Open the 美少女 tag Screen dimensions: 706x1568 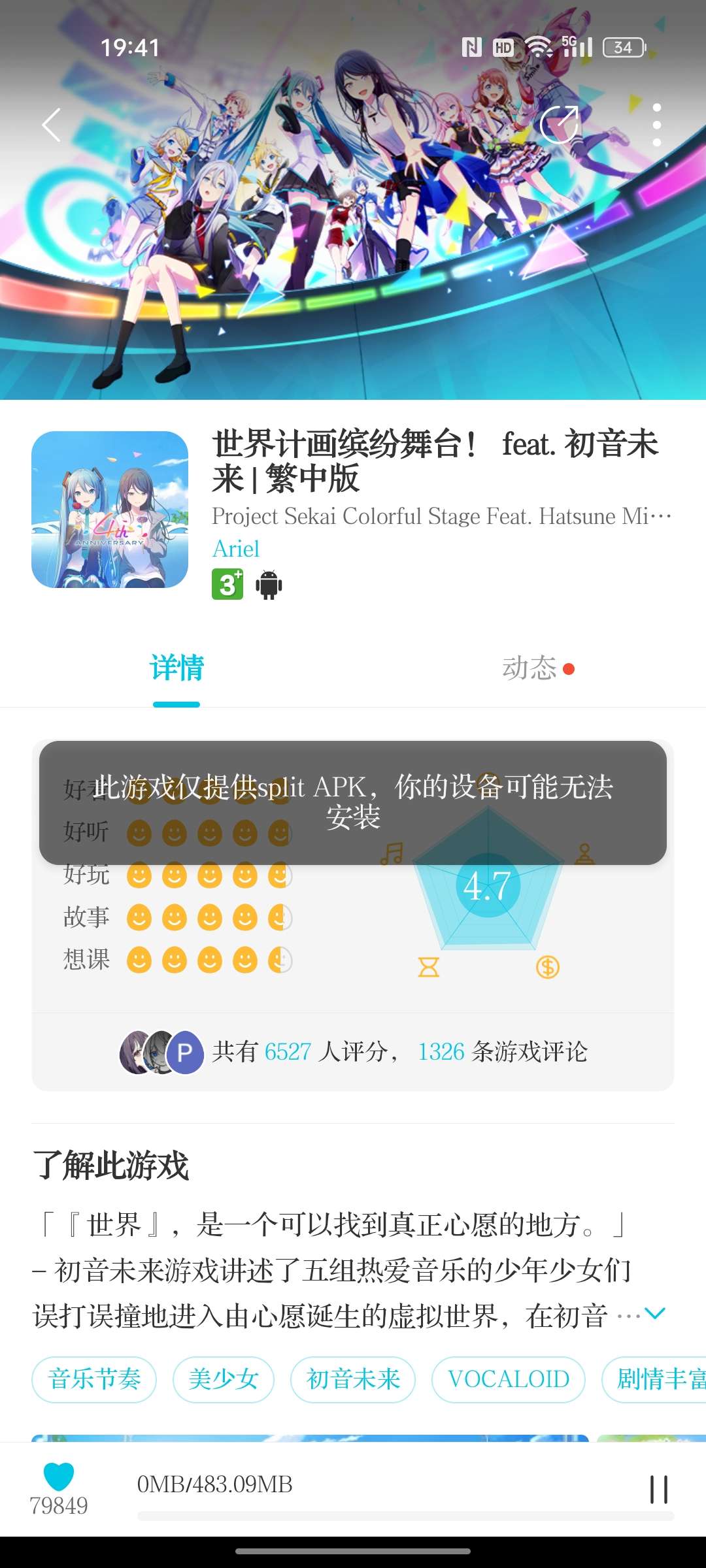(223, 1379)
